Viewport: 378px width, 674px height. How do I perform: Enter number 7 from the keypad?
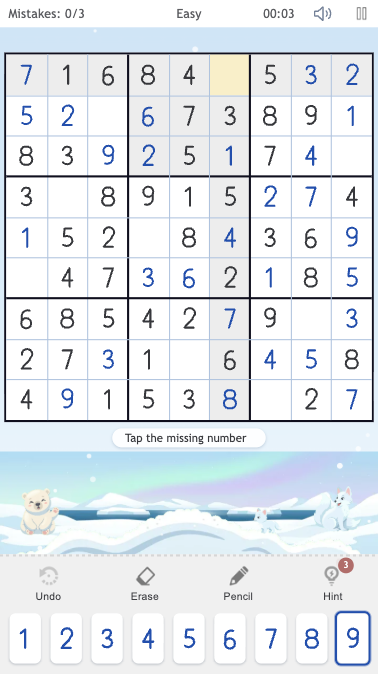click(x=271, y=638)
